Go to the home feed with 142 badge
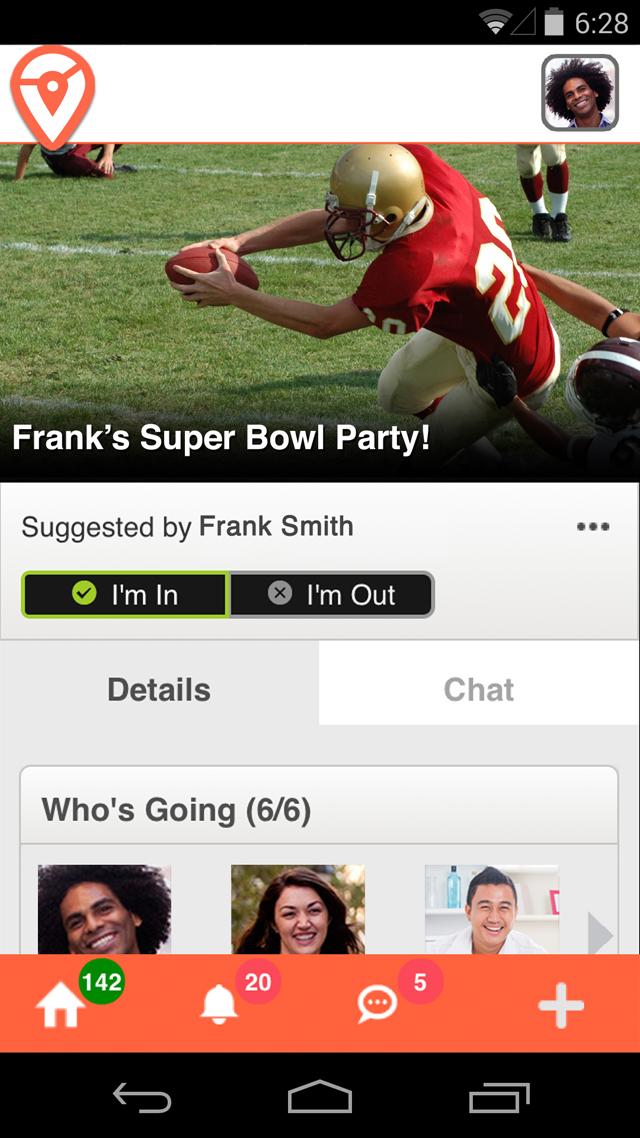This screenshot has width=640, height=1138. (x=60, y=1004)
